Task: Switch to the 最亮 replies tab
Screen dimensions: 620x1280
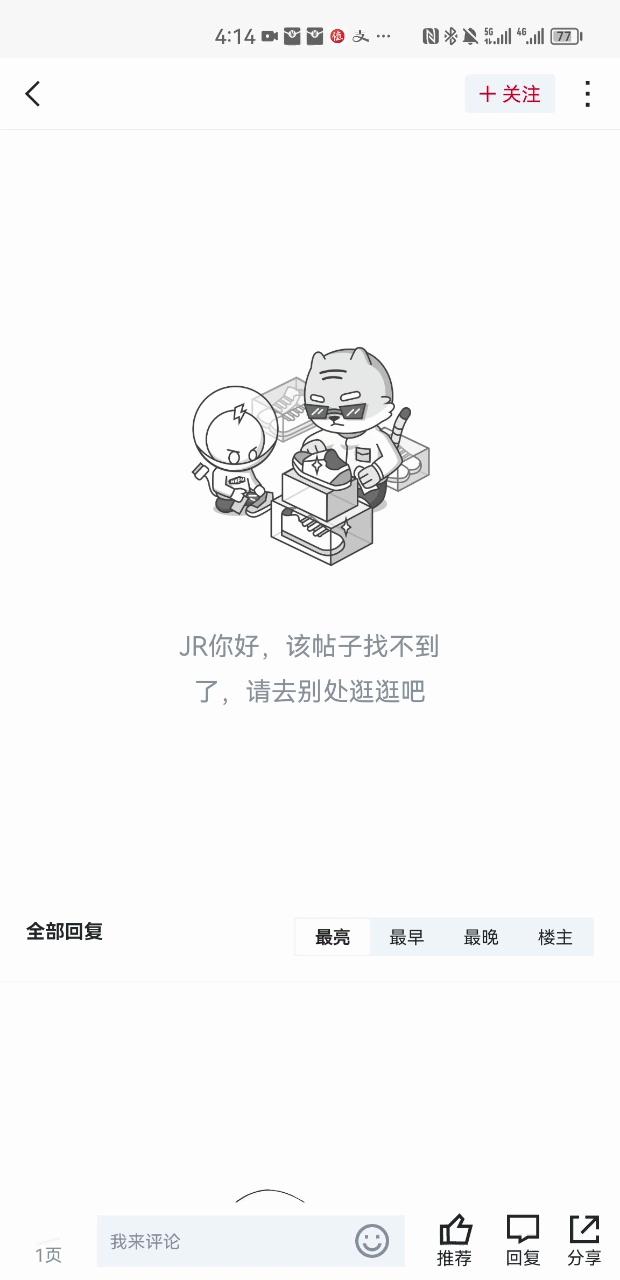Action: pyautogui.click(x=333, y=937)
